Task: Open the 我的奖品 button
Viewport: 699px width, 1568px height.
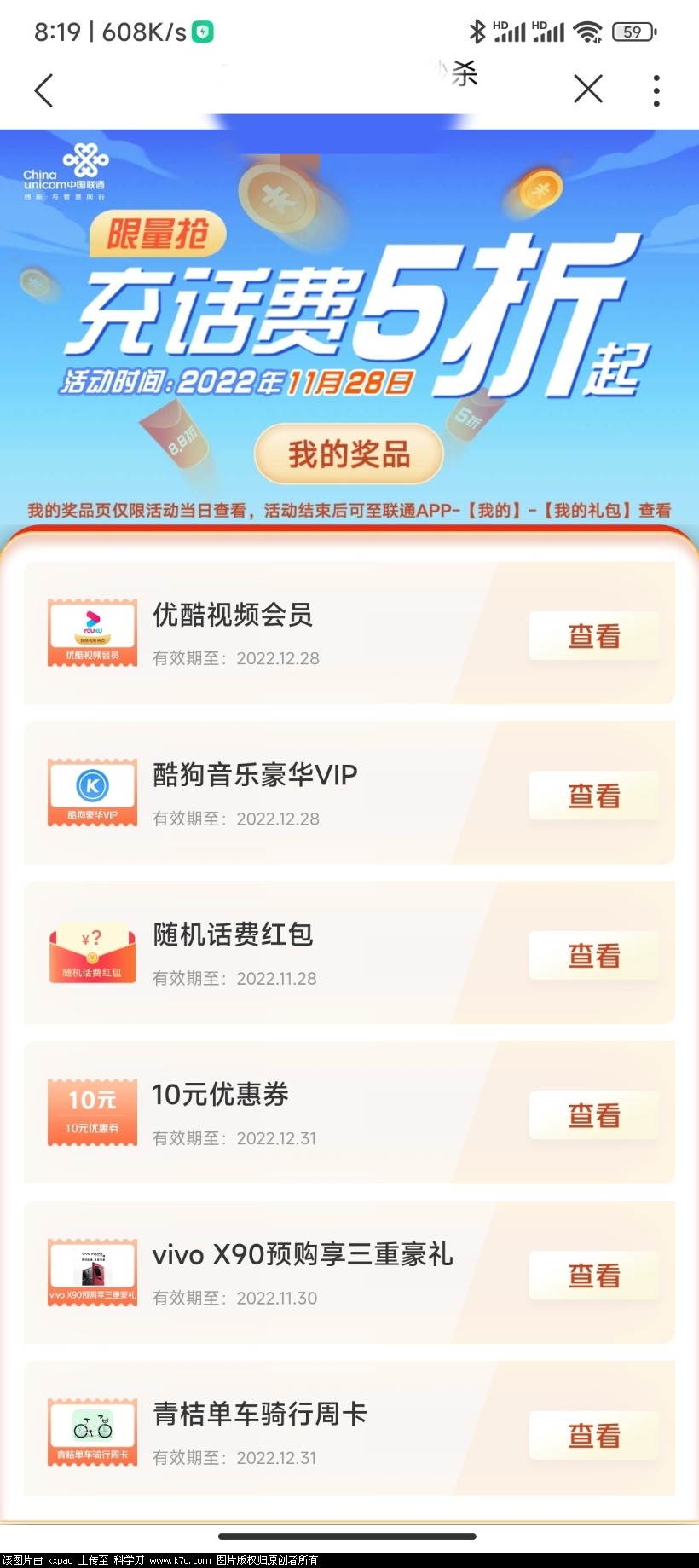Action: pyautogui.click(x=349, y=454)
